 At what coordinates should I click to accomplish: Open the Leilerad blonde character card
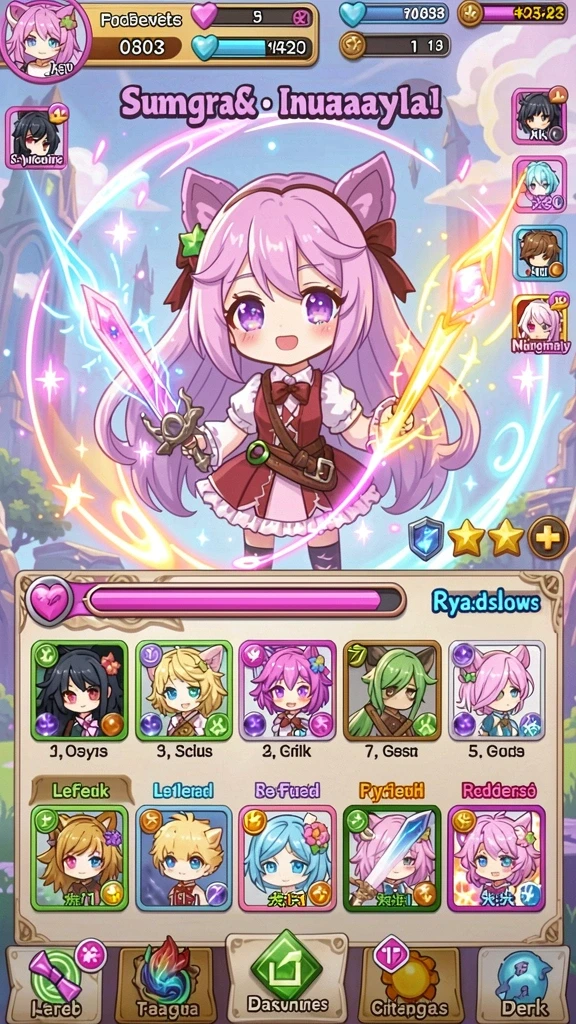point(184,857)
